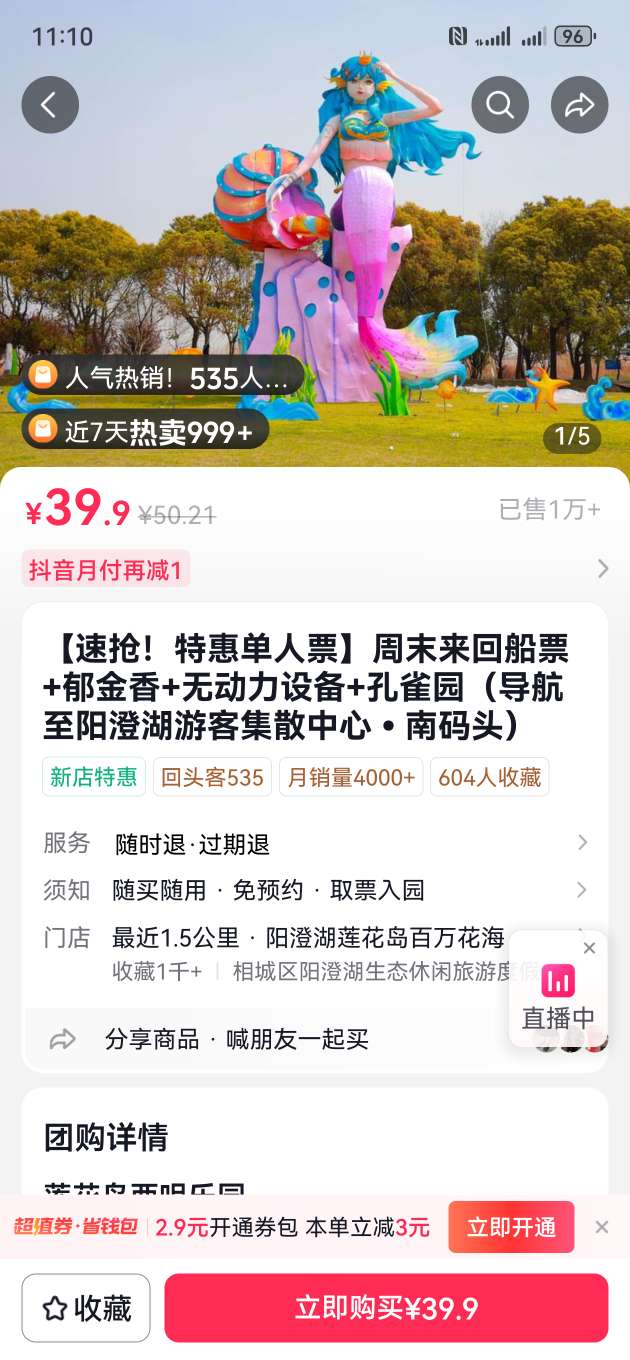Close the 直播中 floating window
Screen dimensions: 630x1360
(x=589, y=948)
